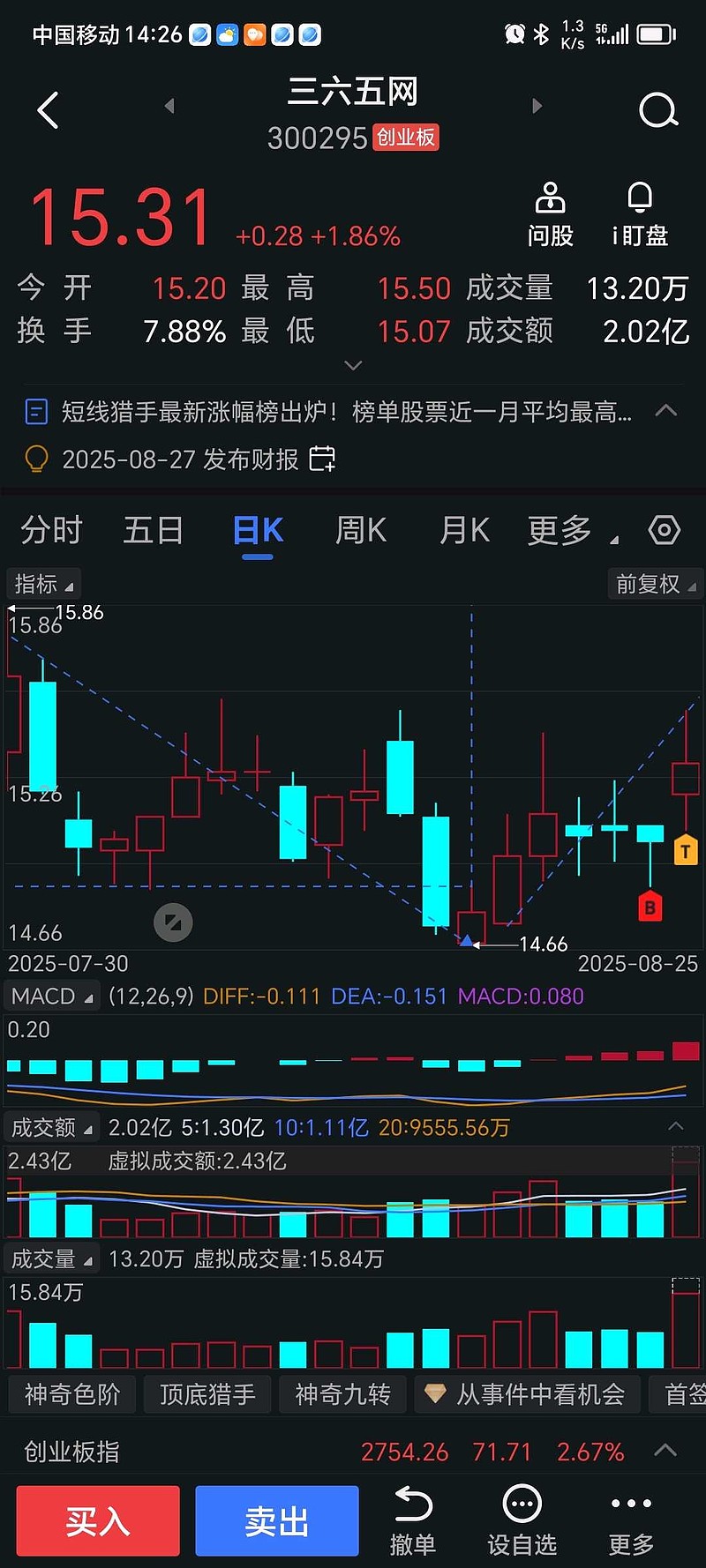706x1568 pixels.
Task: Go back using the top-left arrow
Action: (49, 111)
